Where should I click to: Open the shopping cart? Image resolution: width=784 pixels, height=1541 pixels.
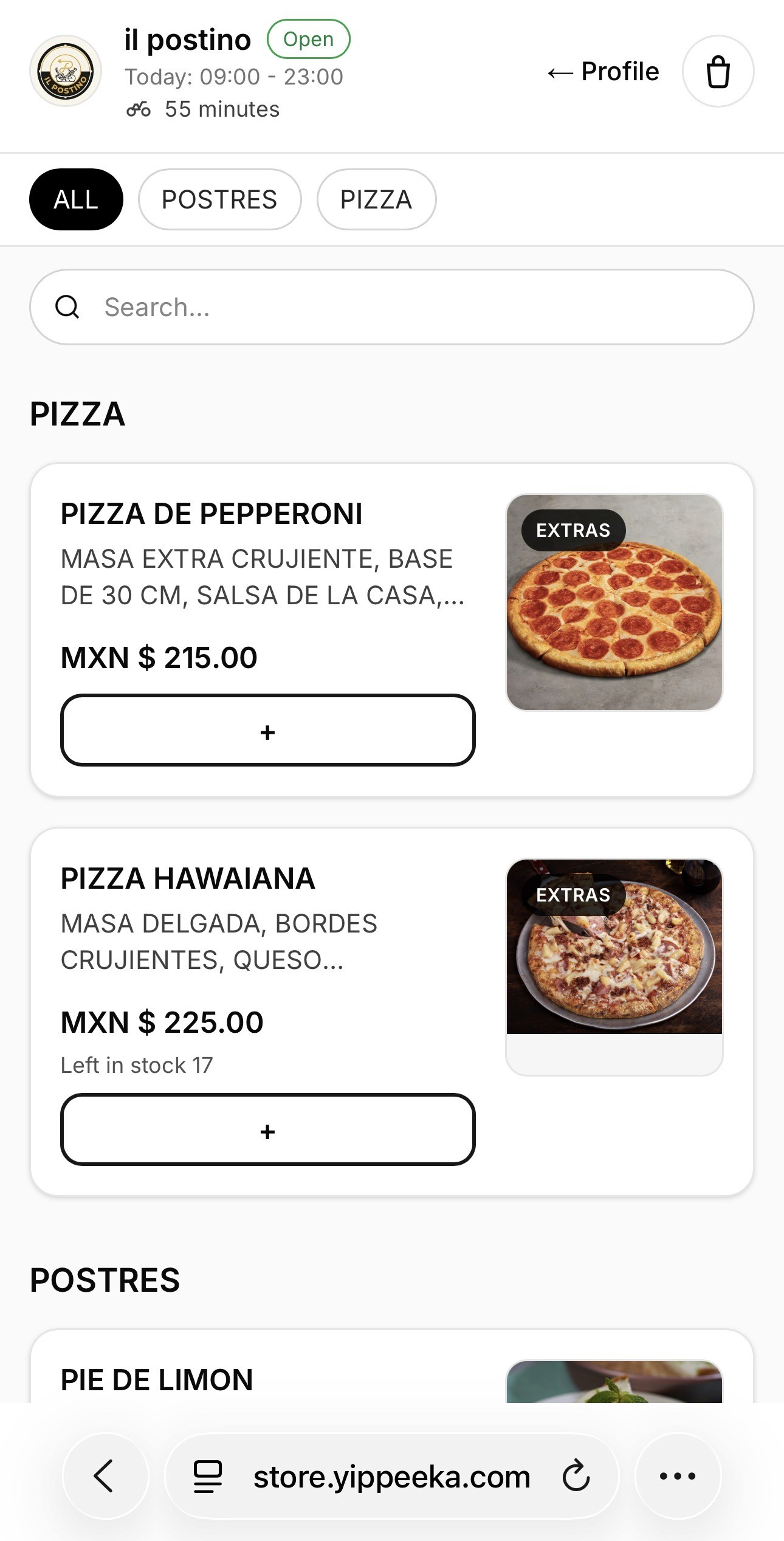point(718,72)
